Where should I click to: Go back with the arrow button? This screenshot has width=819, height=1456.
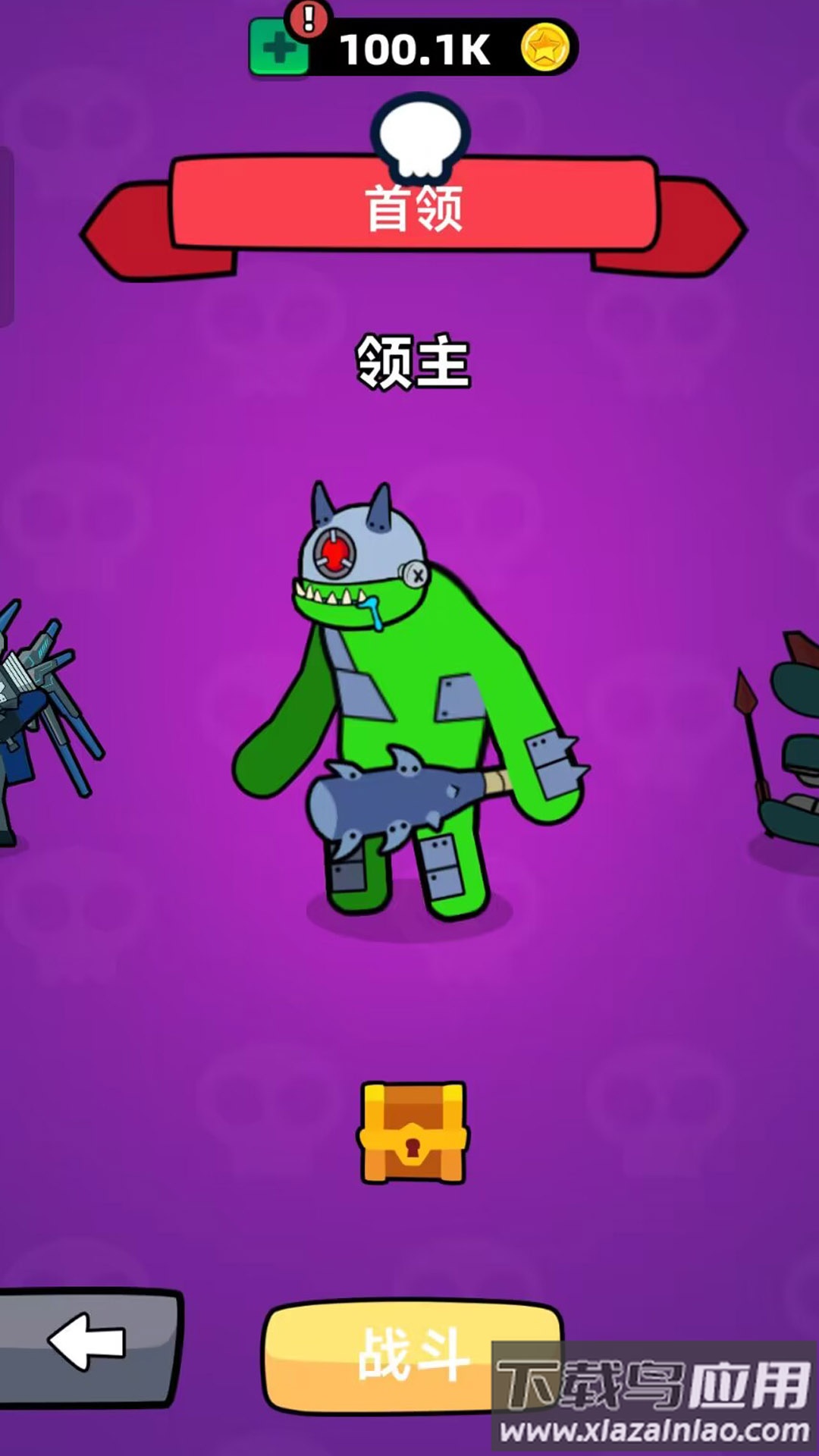point(89,1343)
